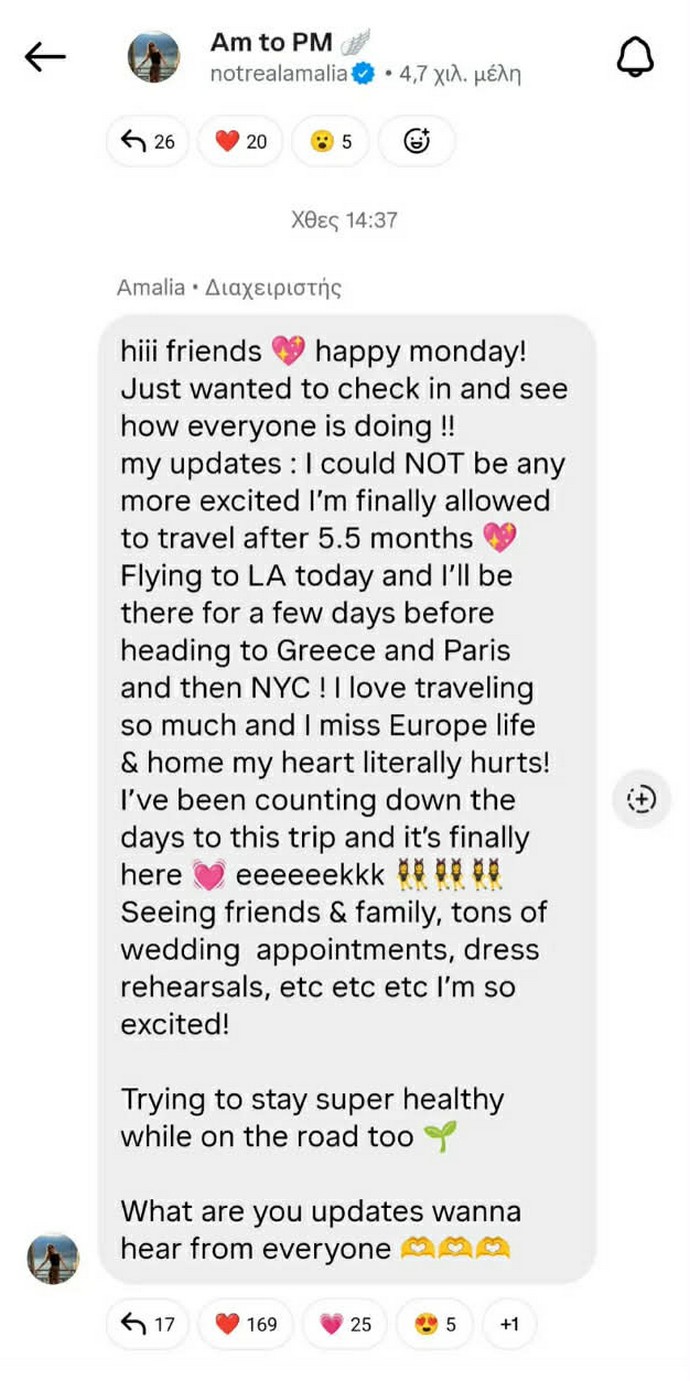Image resolution: width=690 pixels, height=1381 pixels.
Task: Open the add emoji reaction picker
Action: 417,141
